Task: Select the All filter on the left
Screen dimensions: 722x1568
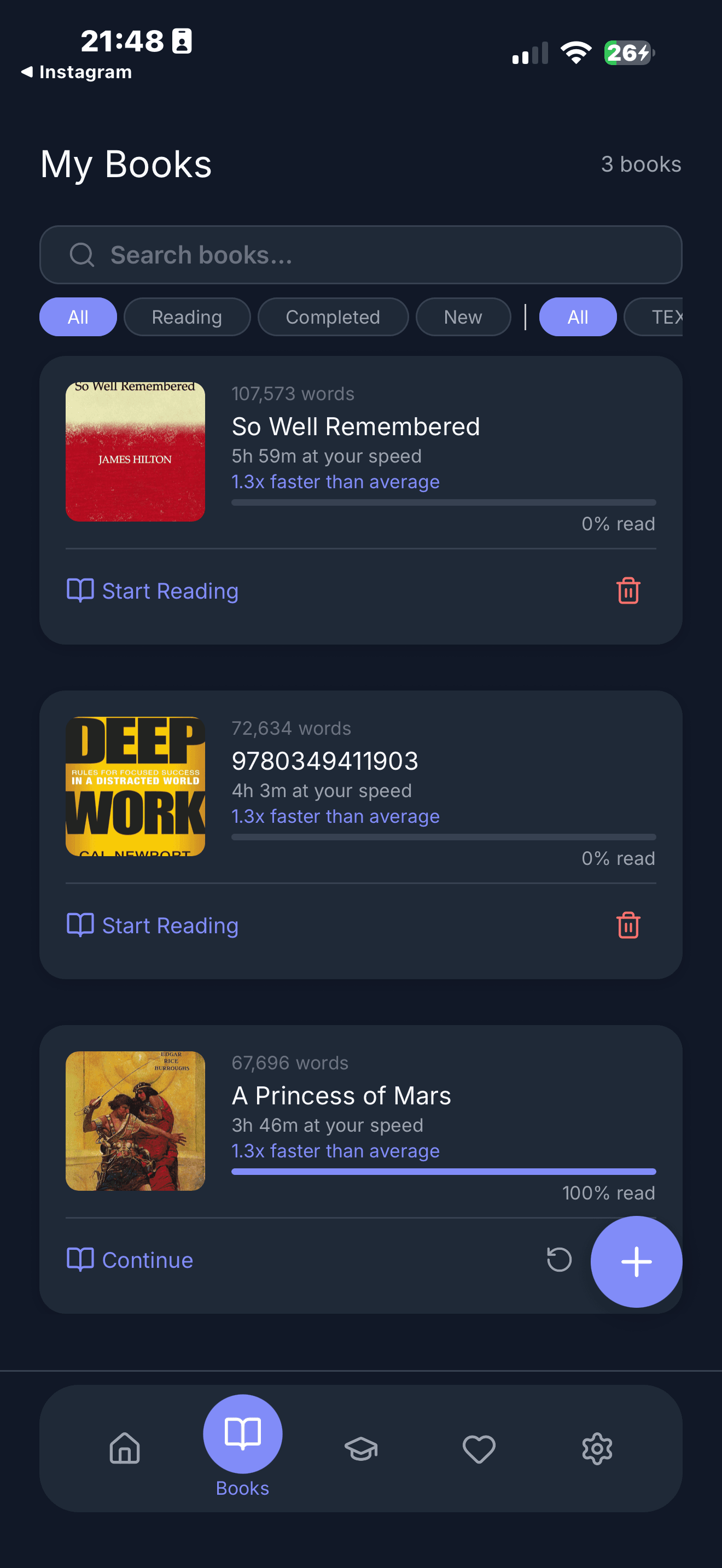Action: (78, 317)
